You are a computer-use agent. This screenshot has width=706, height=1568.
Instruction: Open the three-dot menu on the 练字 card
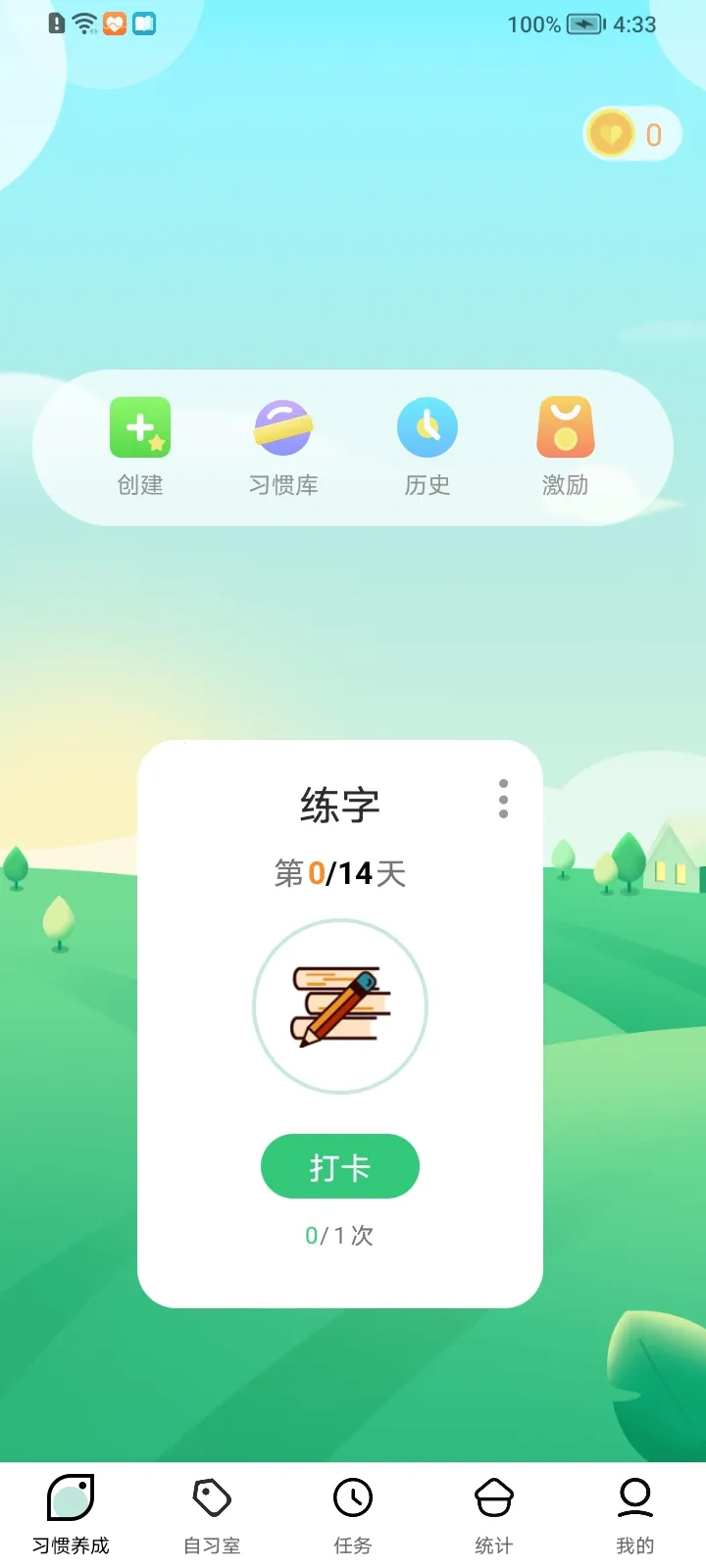click(x=503, y=800)
